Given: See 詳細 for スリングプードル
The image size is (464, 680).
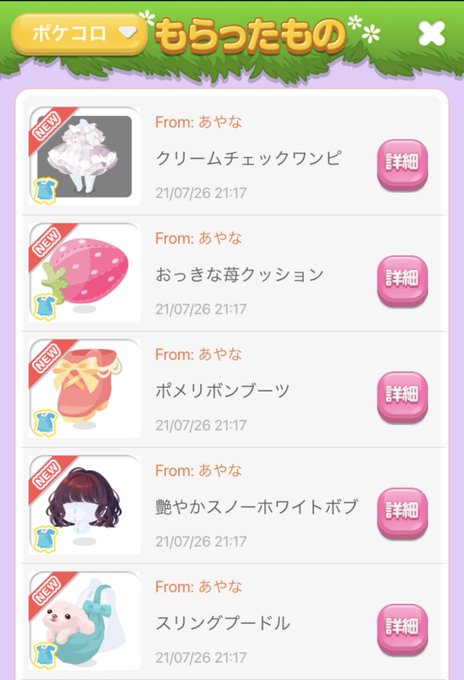Looking at the screenshot, I should [x=402, y=629].
